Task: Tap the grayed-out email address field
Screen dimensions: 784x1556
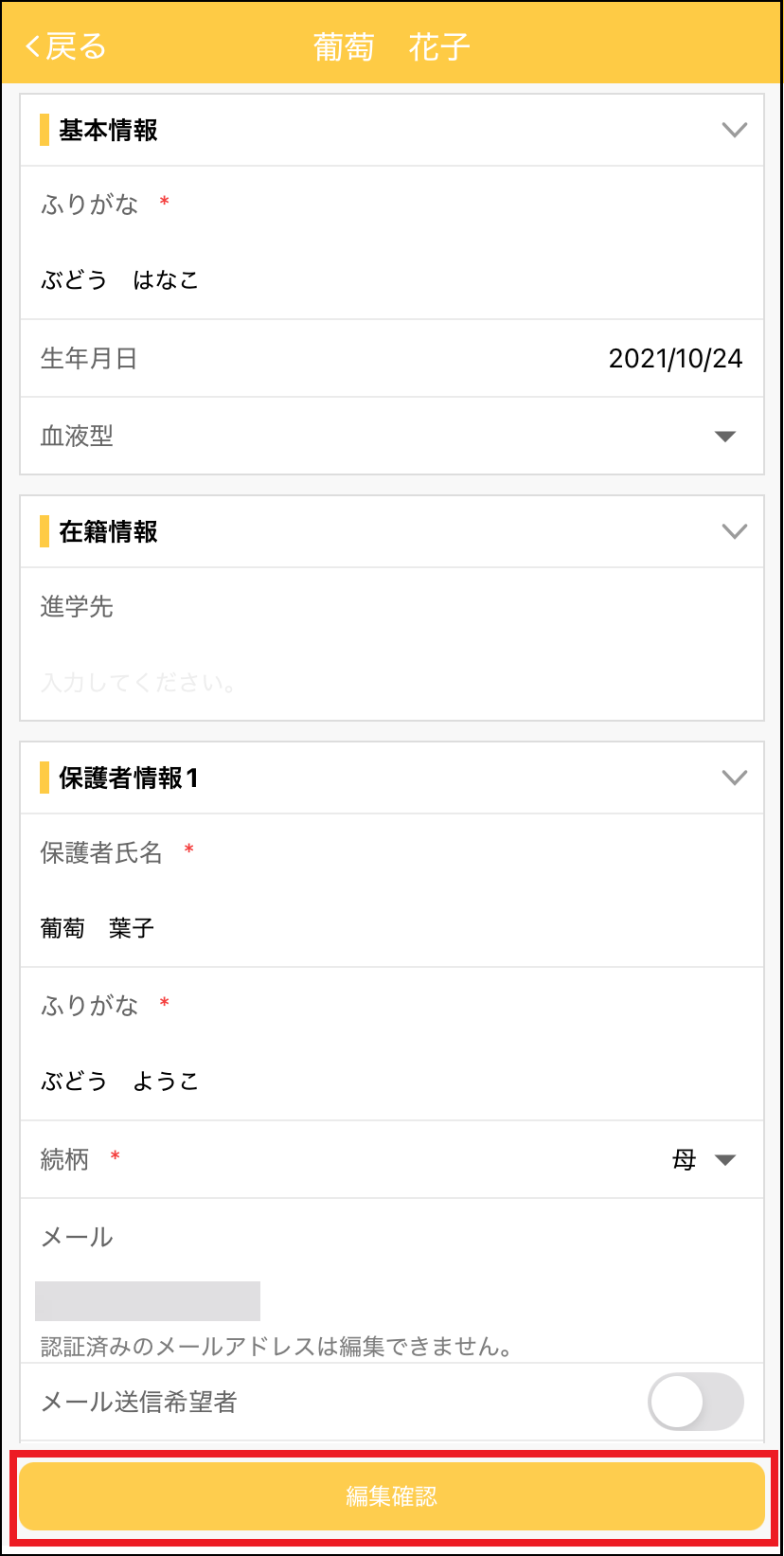Action: click(148, 1300)
